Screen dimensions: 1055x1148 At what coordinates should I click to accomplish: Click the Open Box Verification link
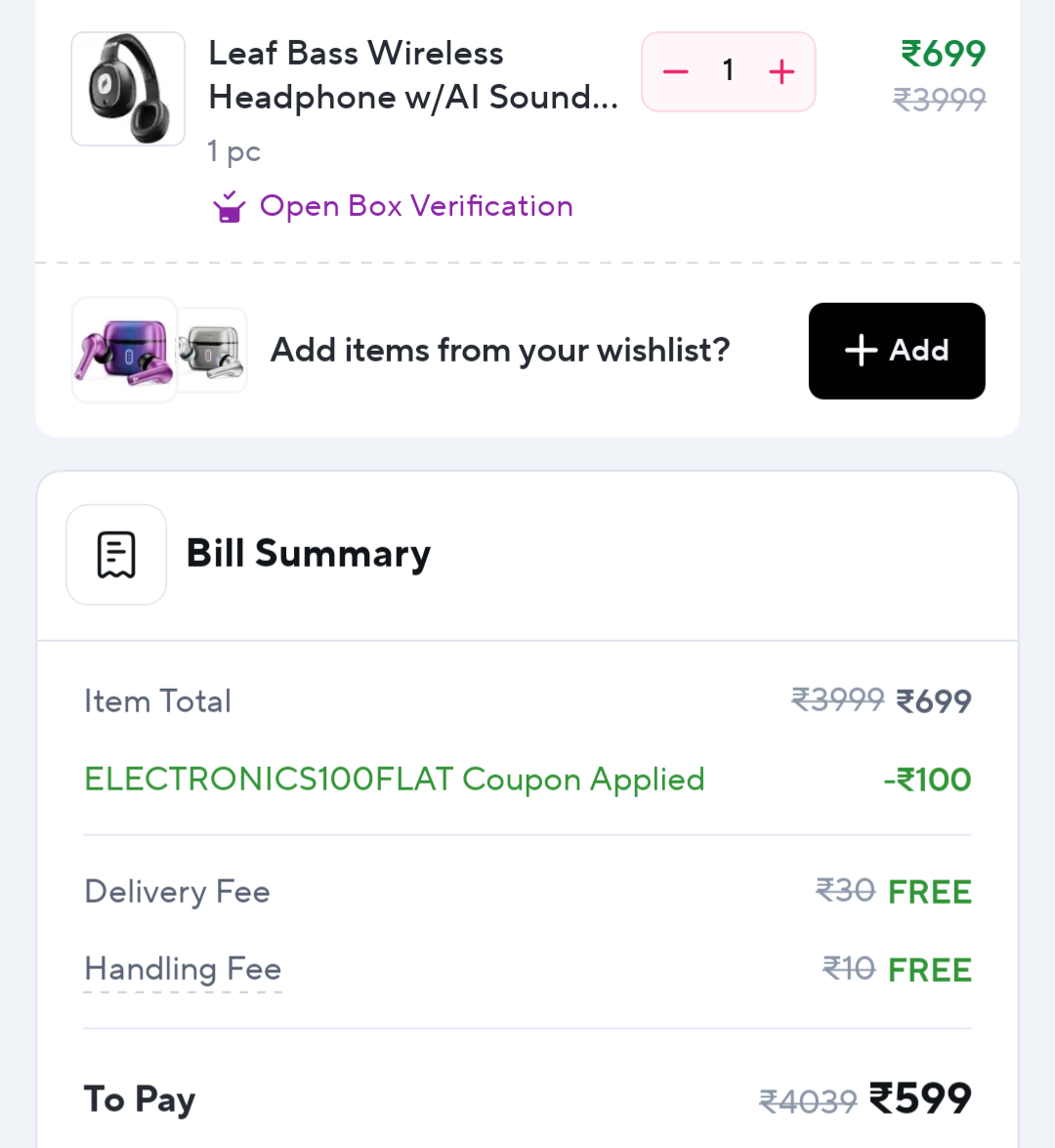(415, 206)
